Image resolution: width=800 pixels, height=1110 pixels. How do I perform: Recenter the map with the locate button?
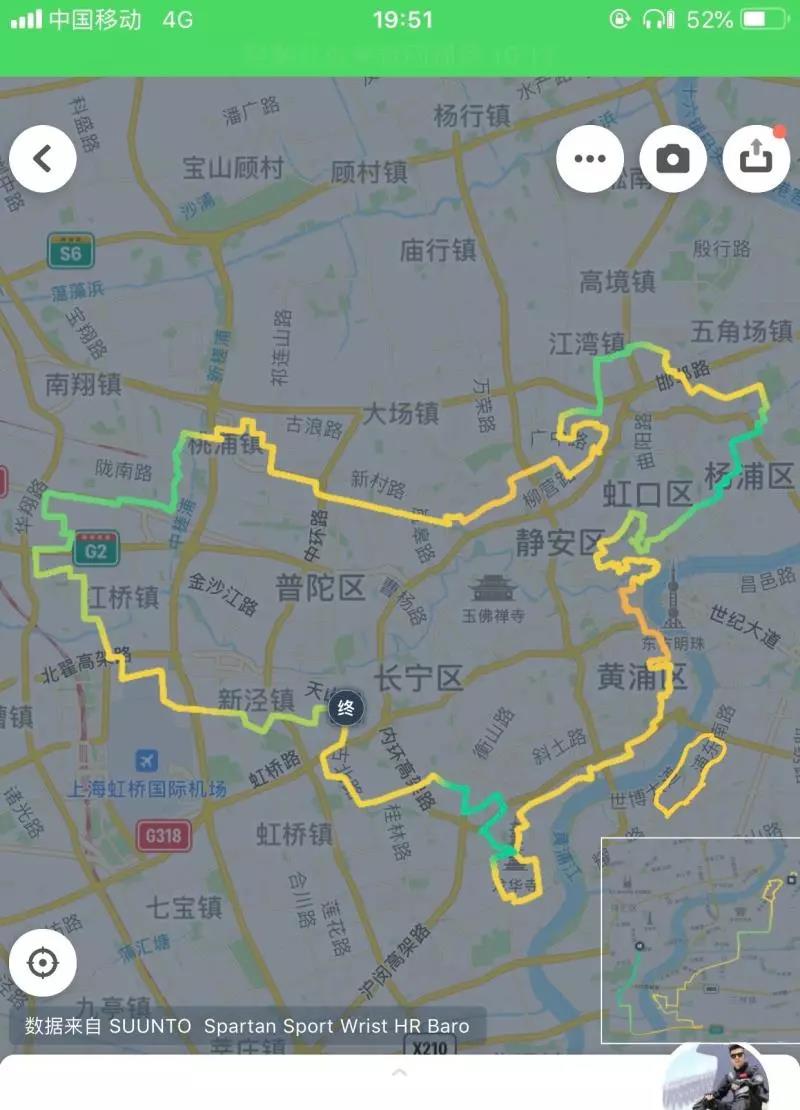click(43, 963)
